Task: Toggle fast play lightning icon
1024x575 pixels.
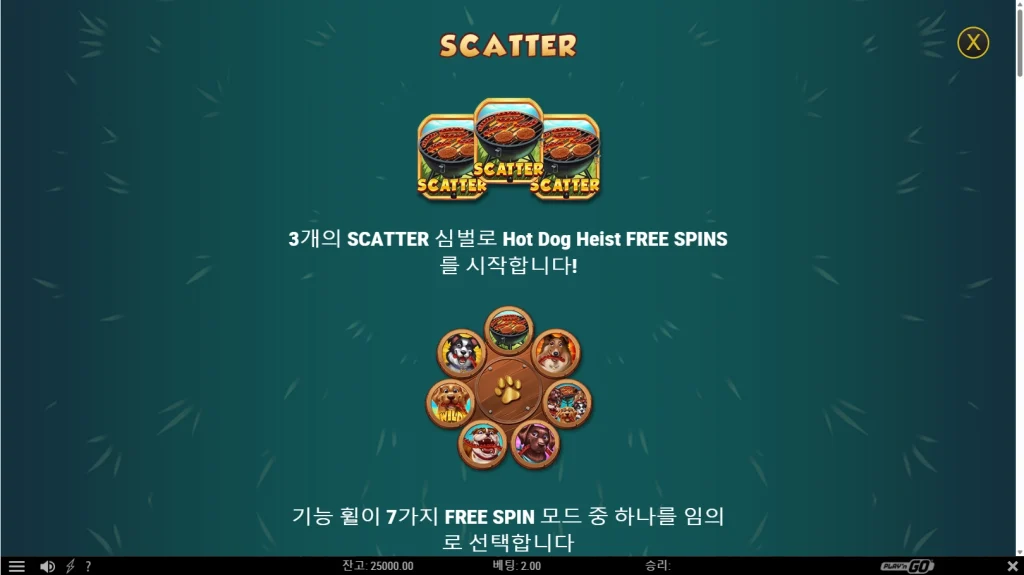Action: [x=70, y=566]
